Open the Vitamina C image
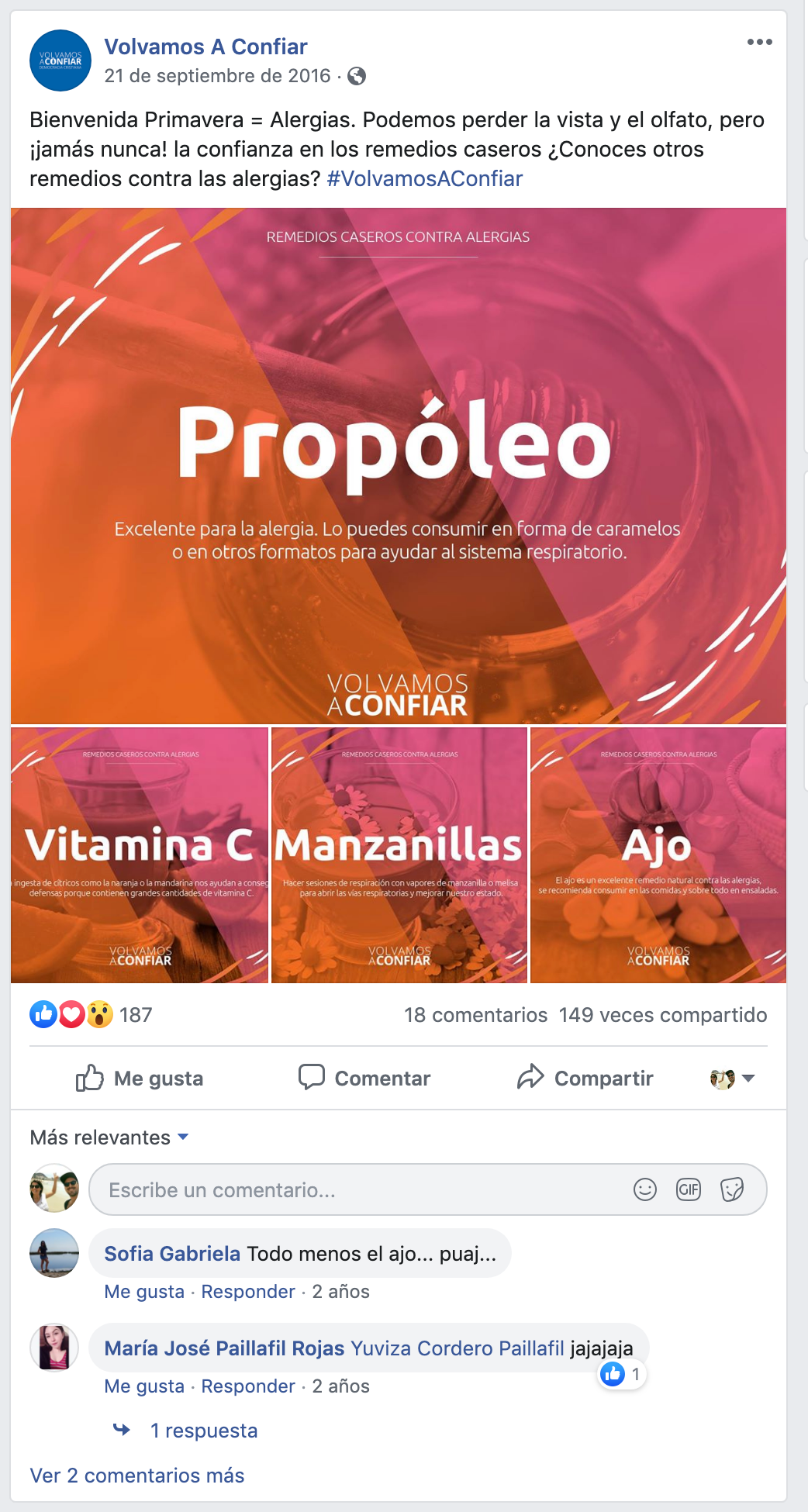The width and height of the screenshot is (808, 1512). click(x=140, y=854)
